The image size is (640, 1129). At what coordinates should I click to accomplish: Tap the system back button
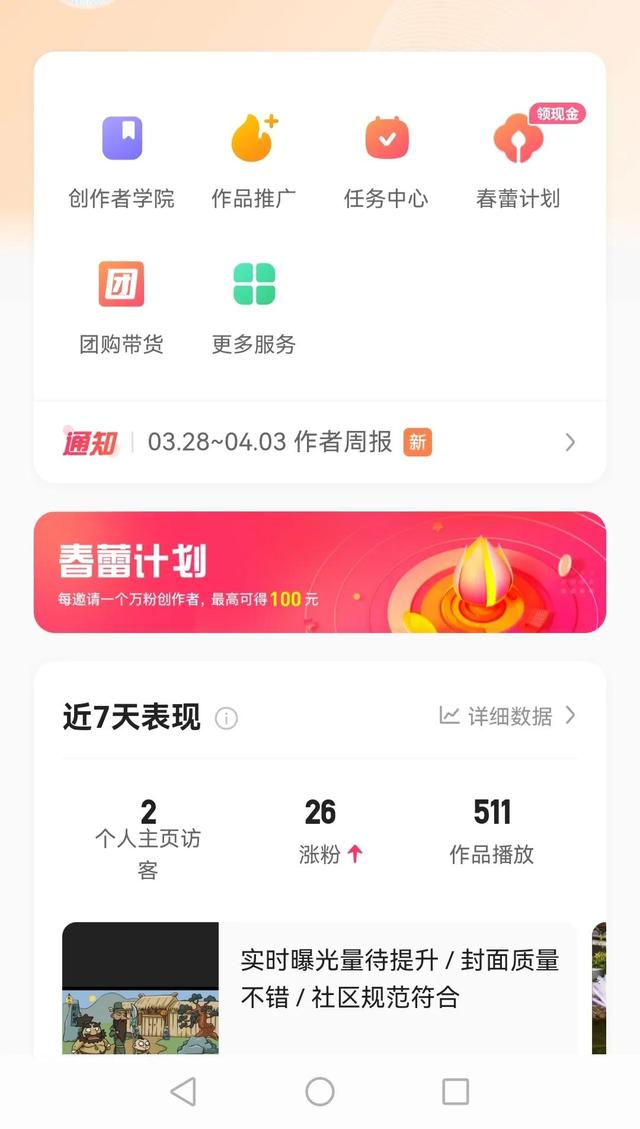(x=183, y=1091)
